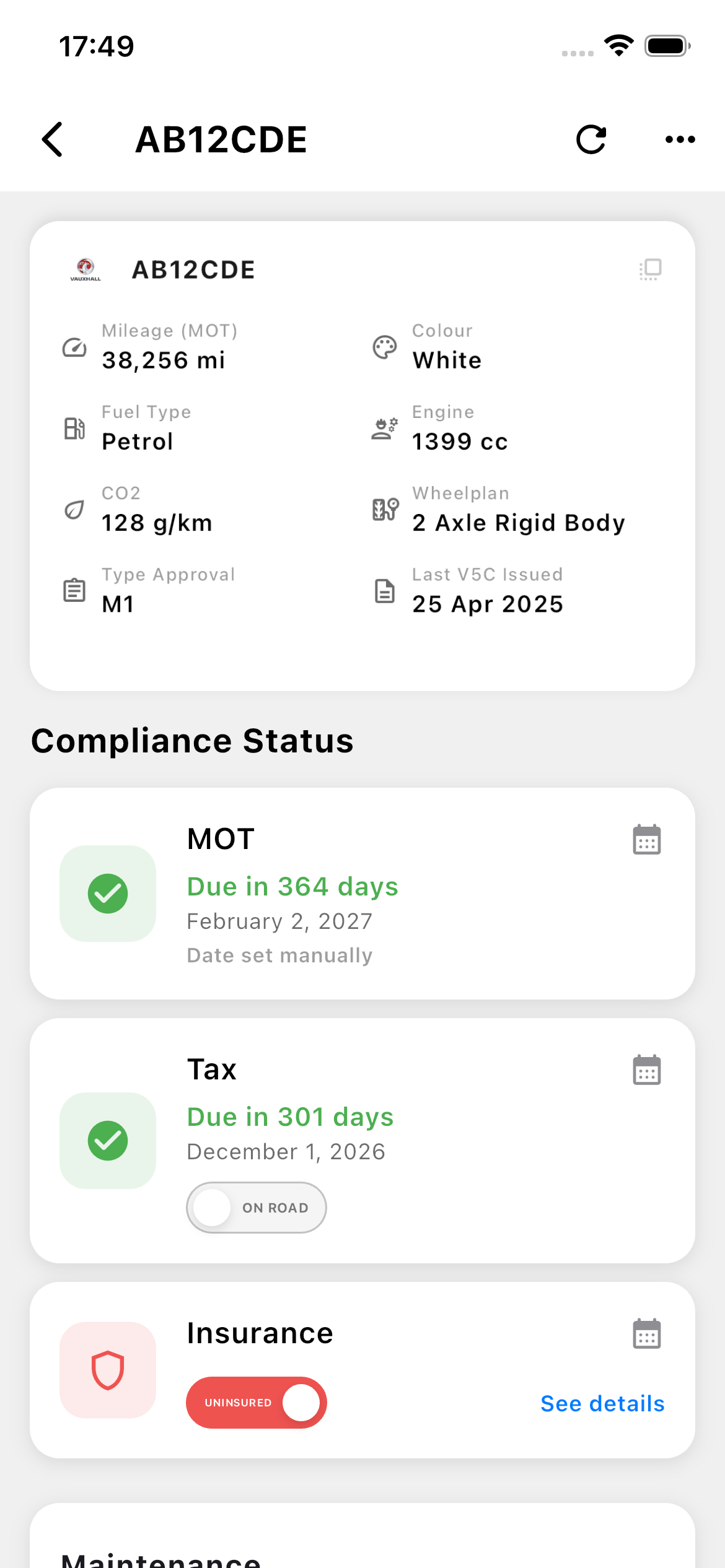Expand the MOT compliance card

[x=362, y=894]
